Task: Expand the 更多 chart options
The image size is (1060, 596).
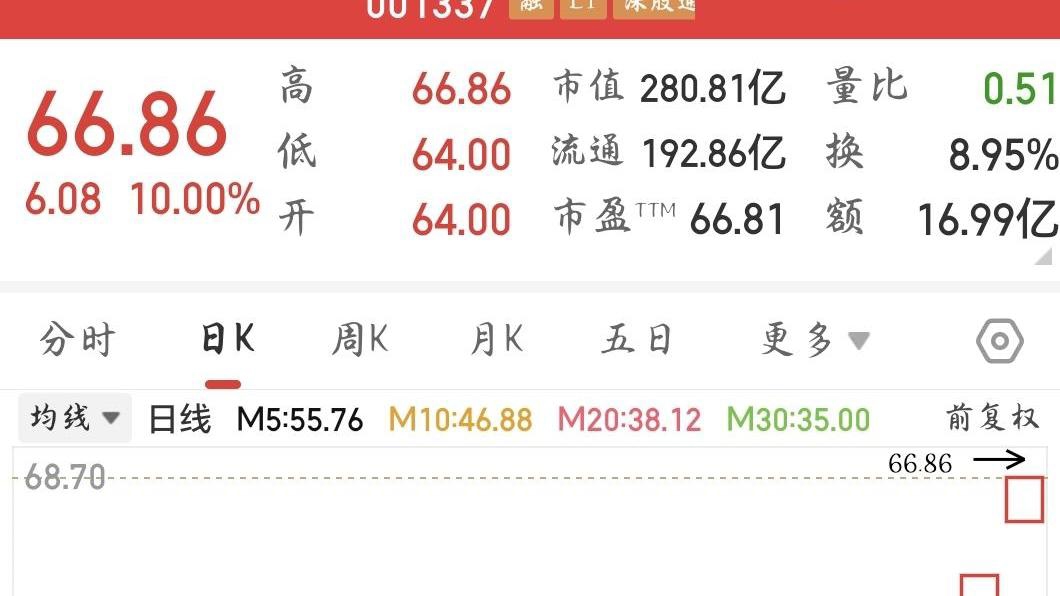Action: pos(814,341)
